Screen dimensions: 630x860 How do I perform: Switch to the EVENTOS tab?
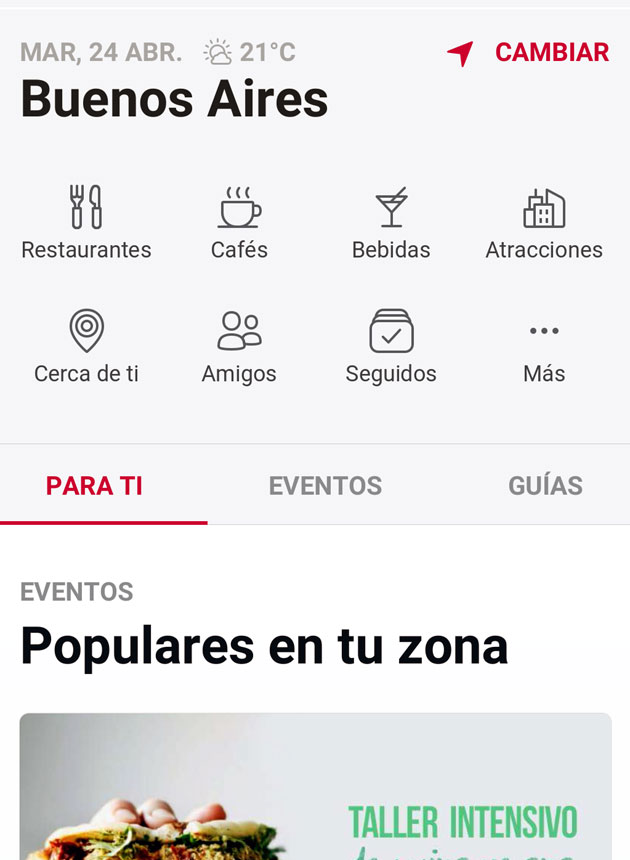325,486
